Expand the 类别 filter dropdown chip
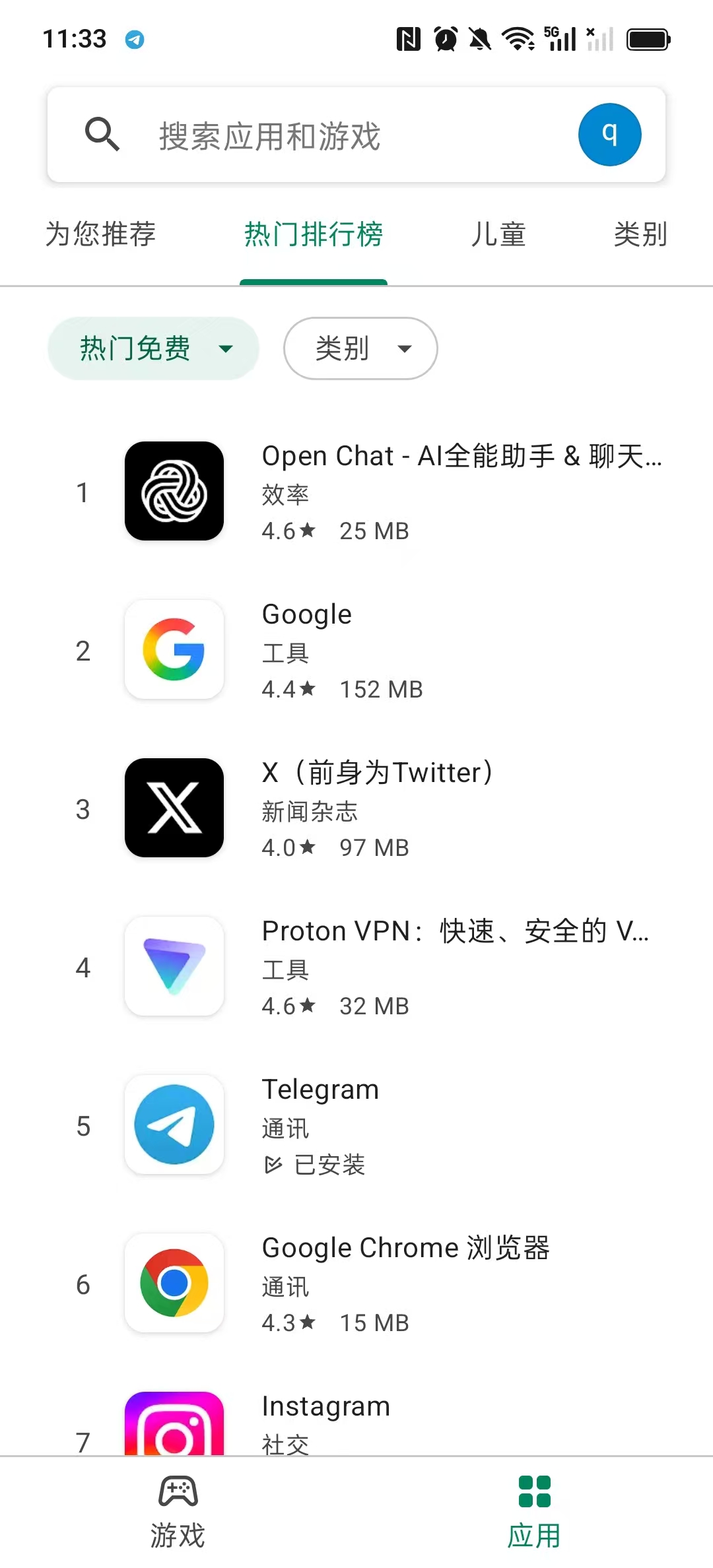Image resolution: width=713 pixels, height=1568 pixels. [x=360, y=348]
